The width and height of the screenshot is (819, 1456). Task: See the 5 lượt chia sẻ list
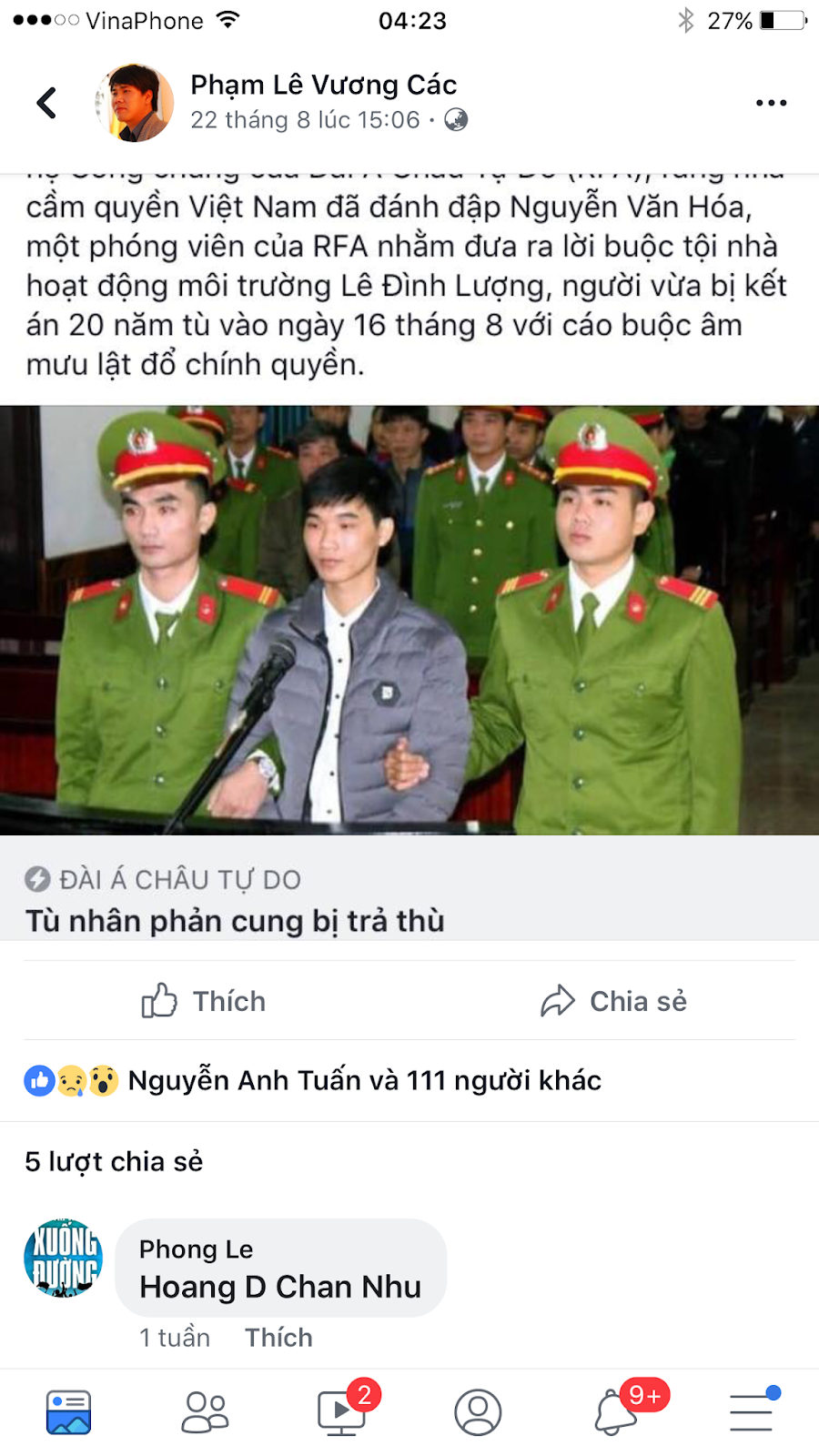[x=114, y=1161]
